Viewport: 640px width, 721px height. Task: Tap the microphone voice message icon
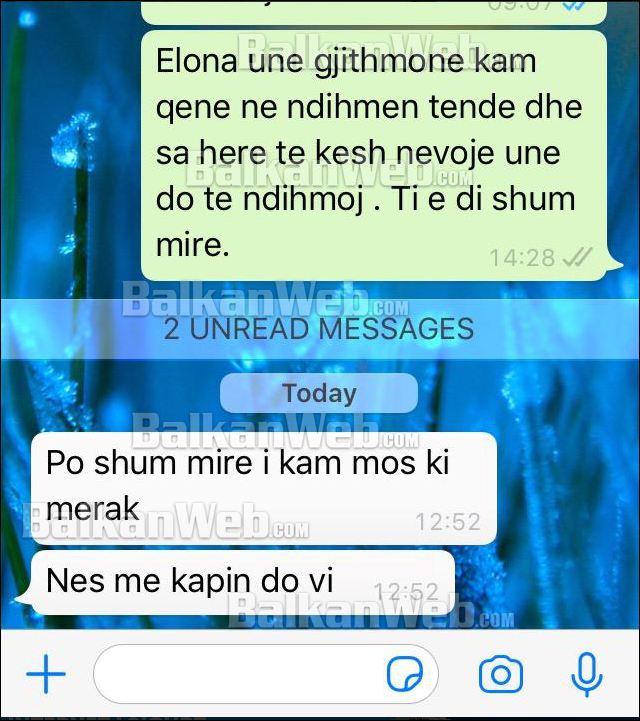pyautogui.click(x=586, y=675)
